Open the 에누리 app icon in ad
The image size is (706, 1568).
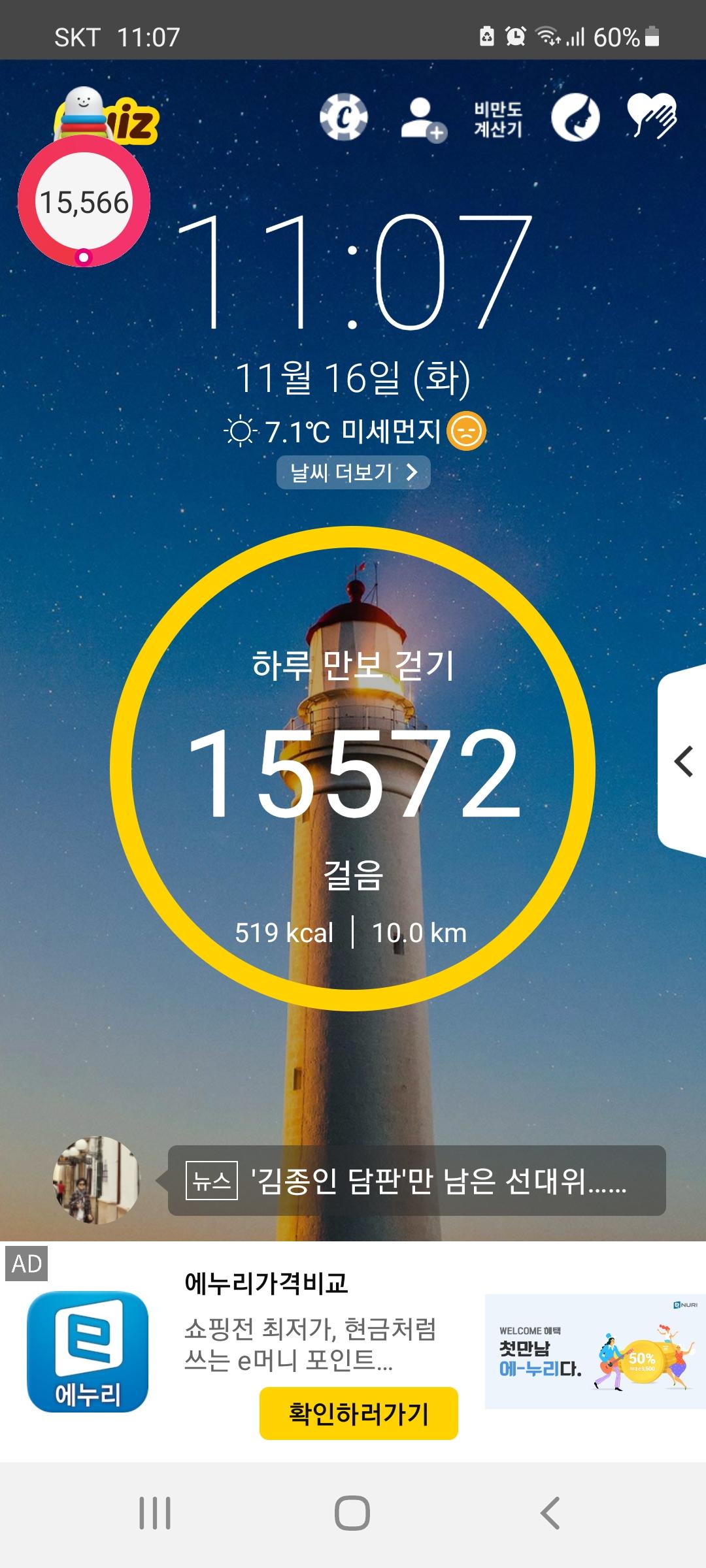(88, 1352)
